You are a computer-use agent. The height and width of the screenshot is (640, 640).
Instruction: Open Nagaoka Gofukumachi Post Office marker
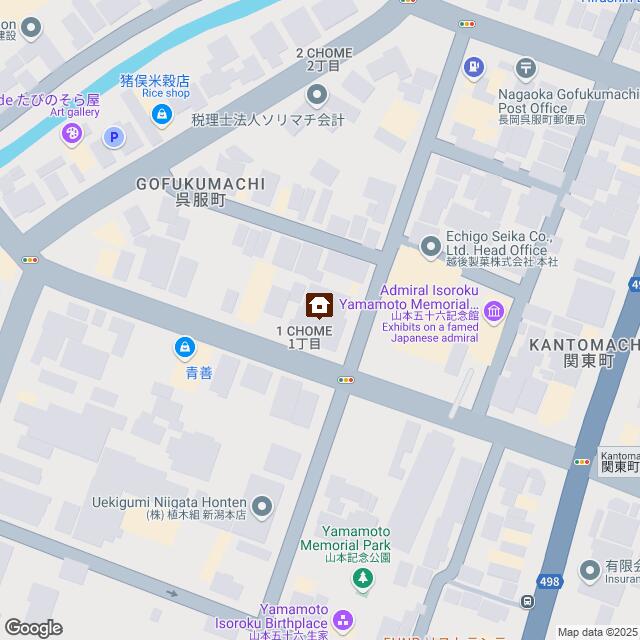point(526,67)
